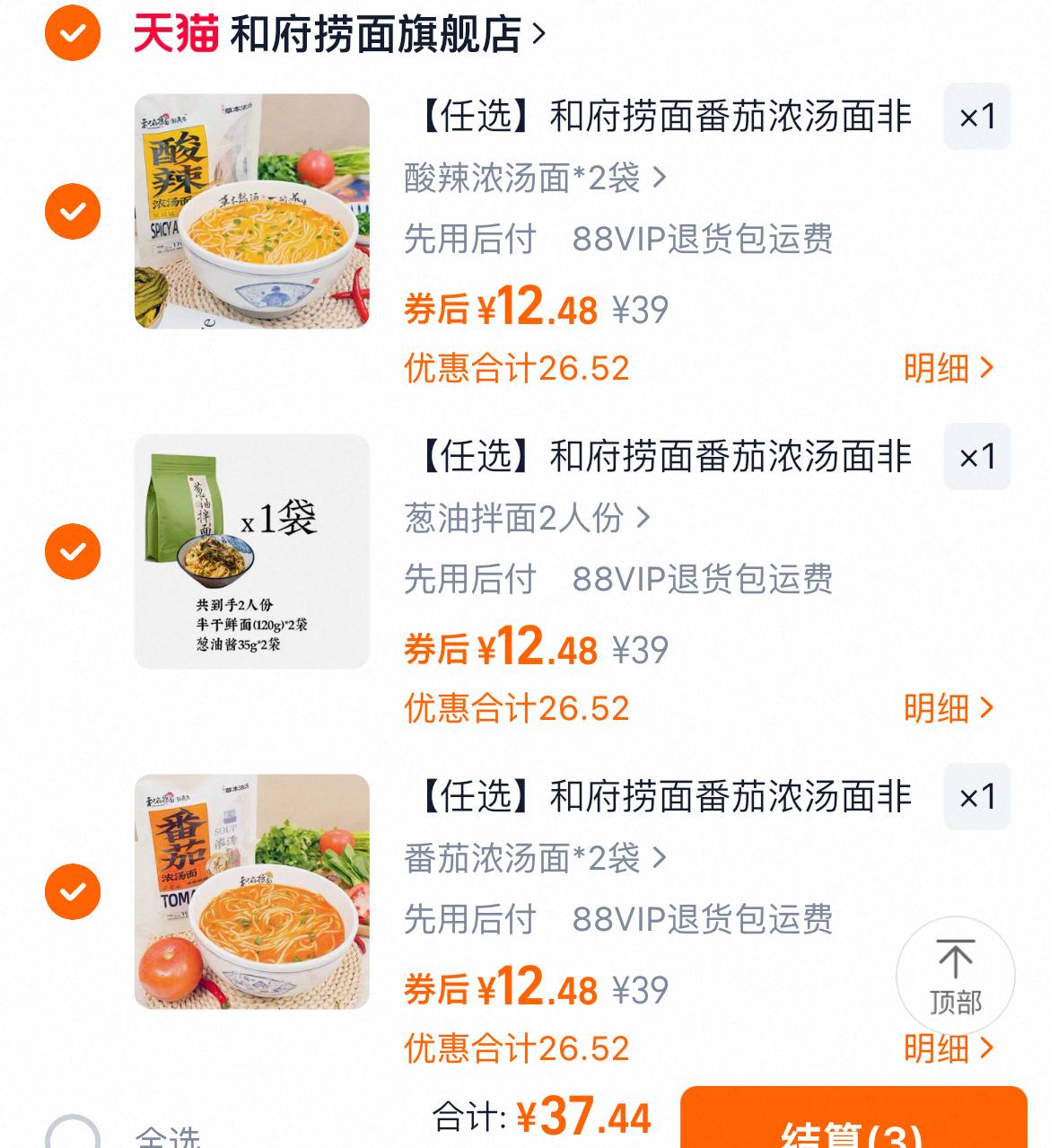Tap the 葱油拌面 green package thumbnail
This screenshot has width=1050, height=1148.
(252, 551)
